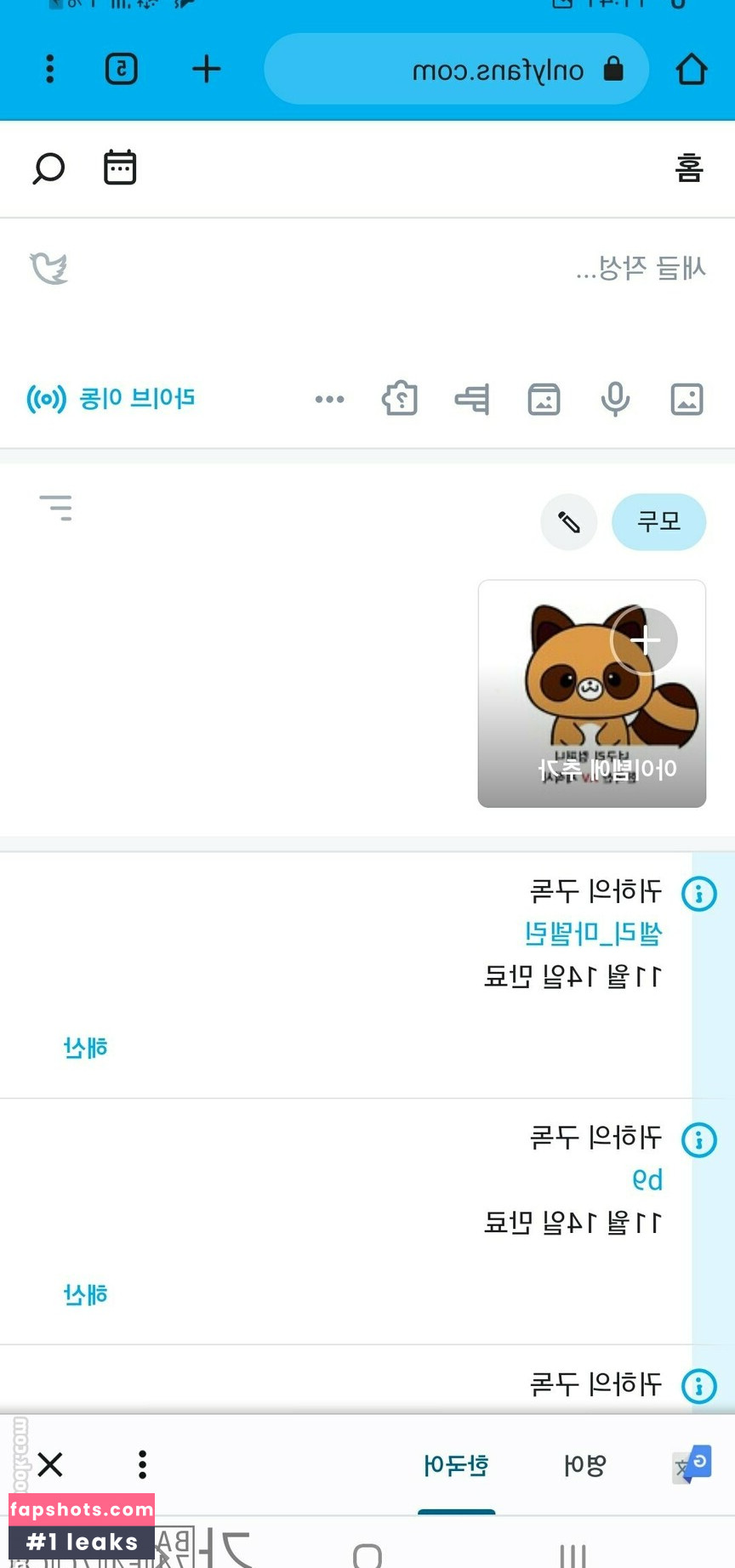Open the search magnifier on the page
The height and width of the screenshot is (1568, 735).
[48, 168]
